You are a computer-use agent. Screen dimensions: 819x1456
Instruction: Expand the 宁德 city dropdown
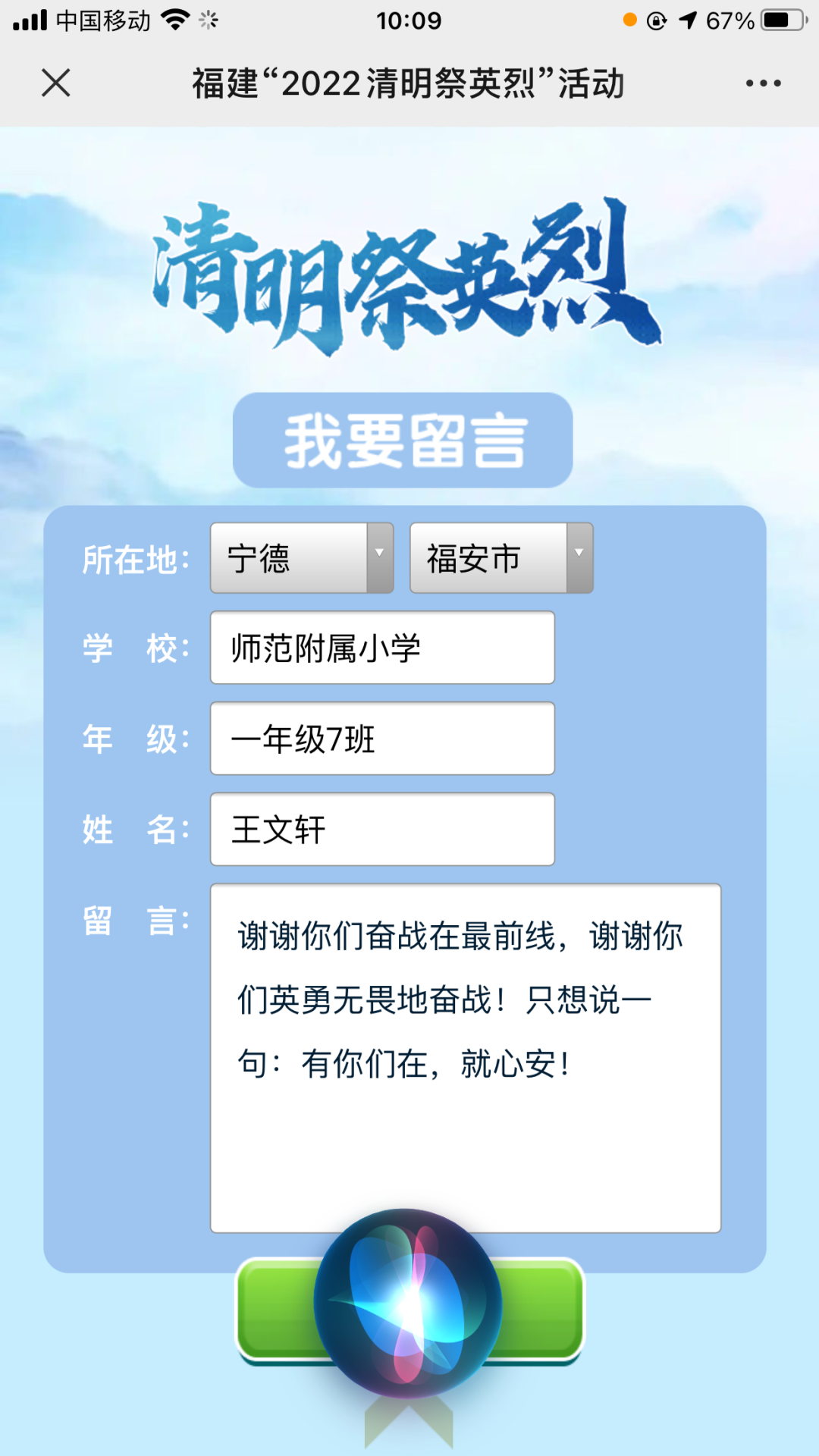click(x=302, y=558)
